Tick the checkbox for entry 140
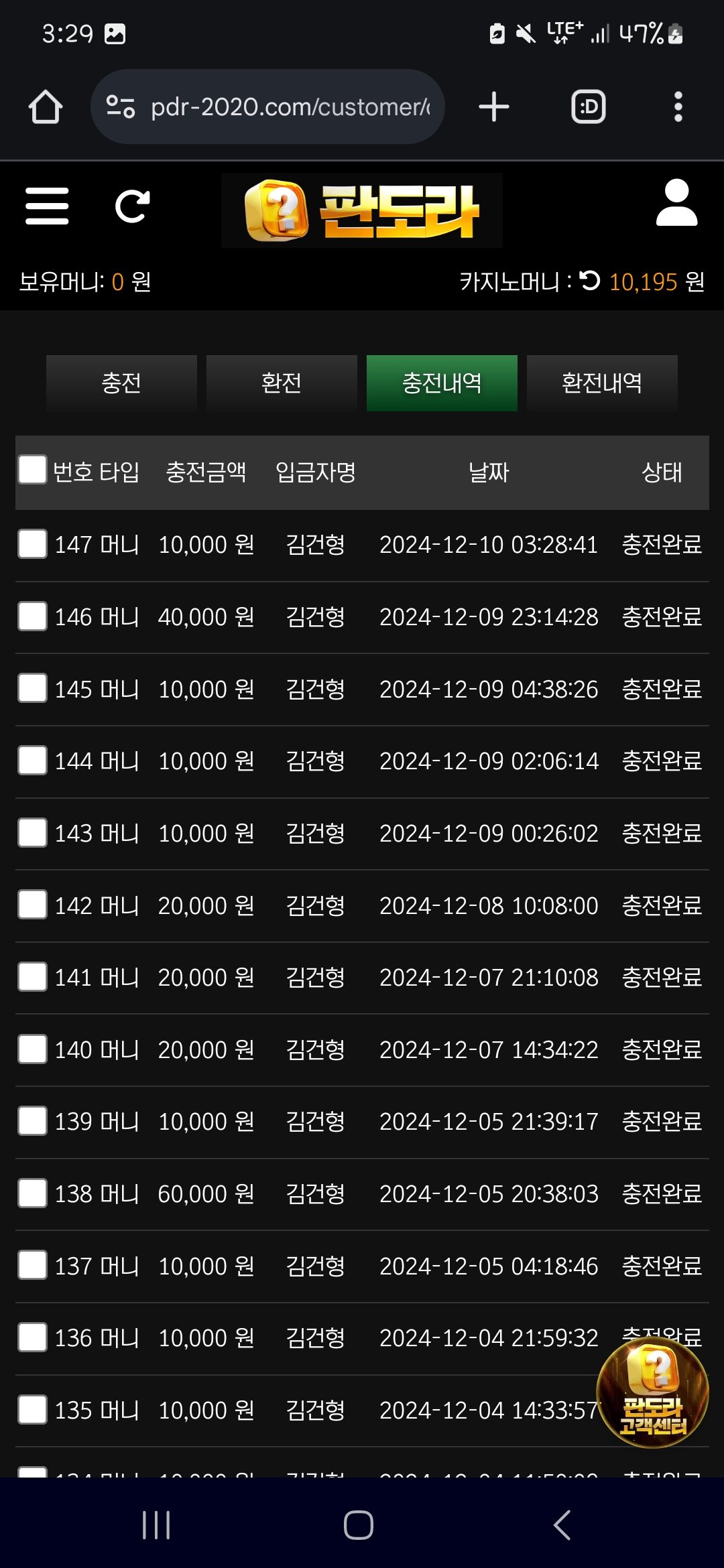 pyautogui.click(x=32, y=1049)
